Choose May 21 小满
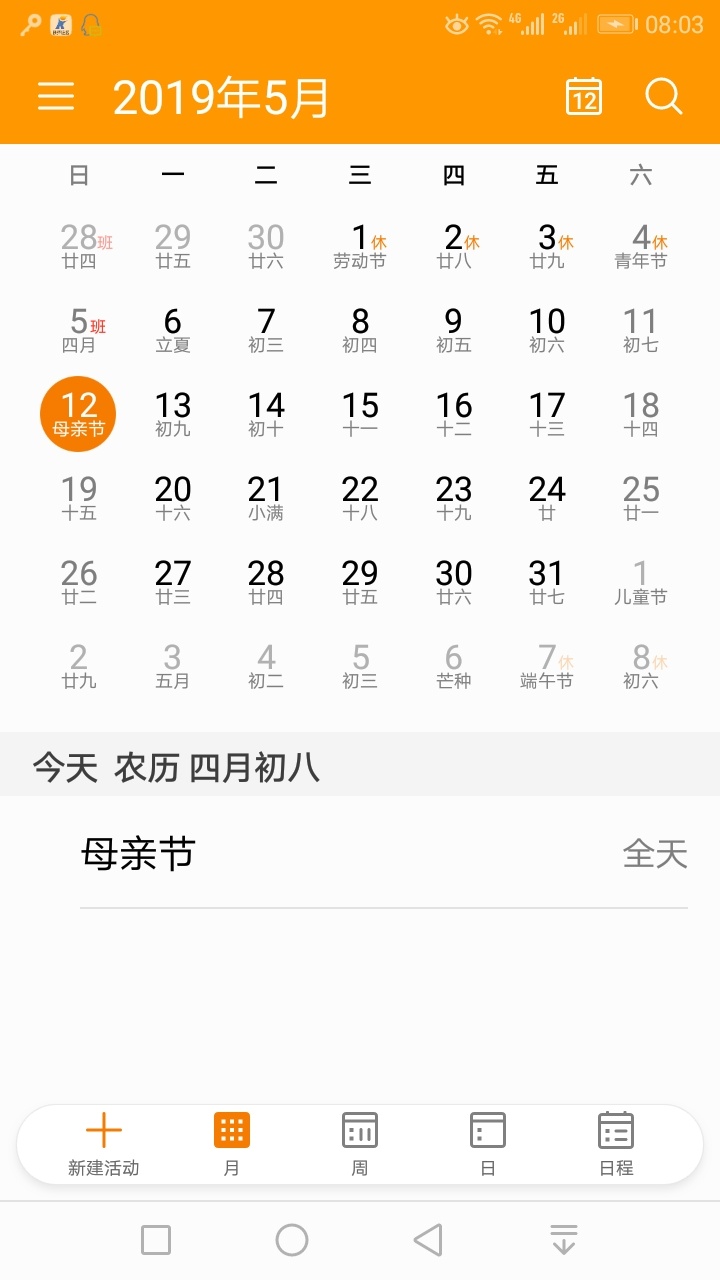The height and width of the screenshot is (1280, 720). pos(266,498)
